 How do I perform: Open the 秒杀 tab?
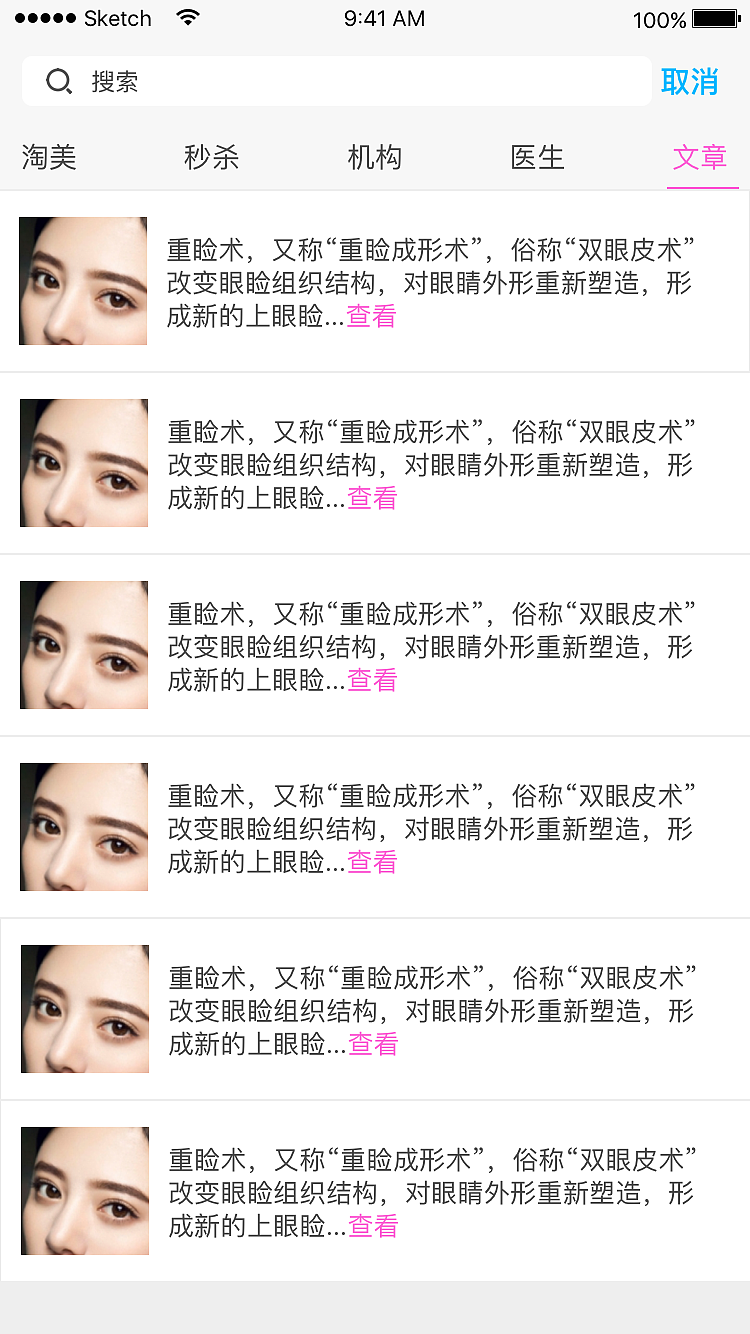click(x=211, y=157)
